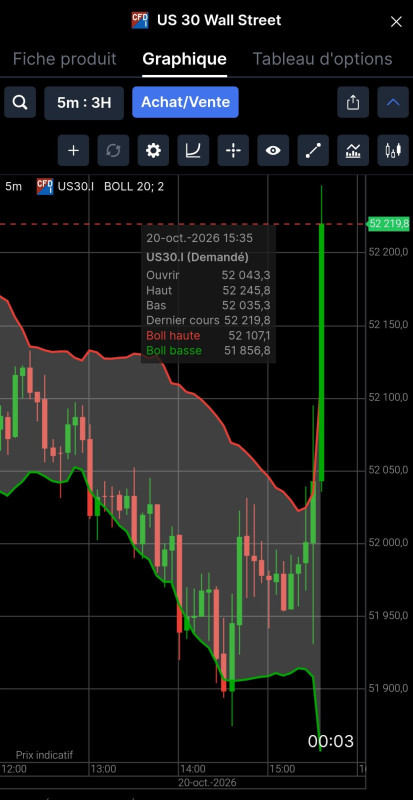Close the US 30 Wall Street screen
The height and width of the screenshot is (800, 413).
coord(396,21)
